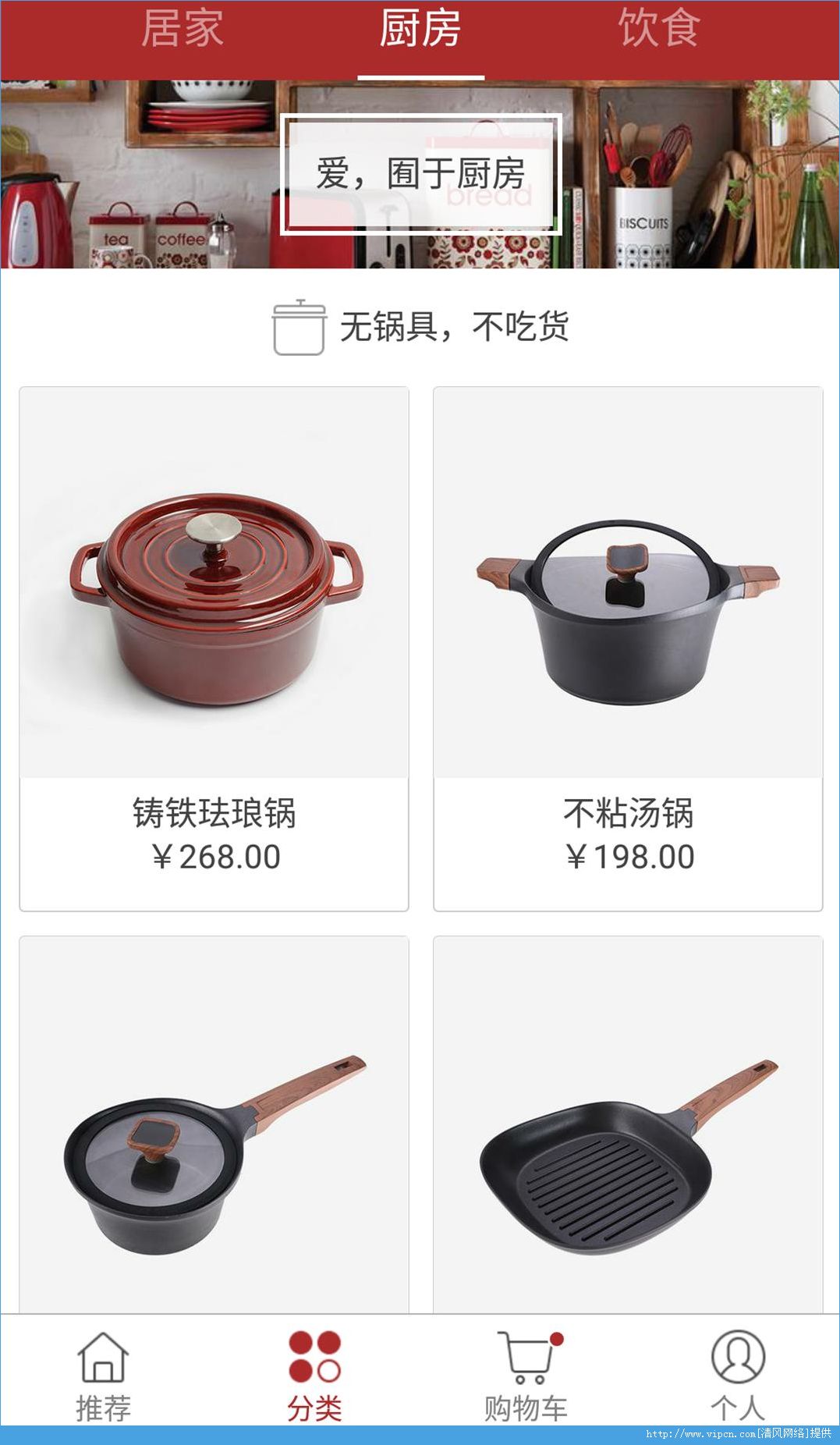
Task: Open the 爱，囿于厨房 banner
Action: click(420, 174)
